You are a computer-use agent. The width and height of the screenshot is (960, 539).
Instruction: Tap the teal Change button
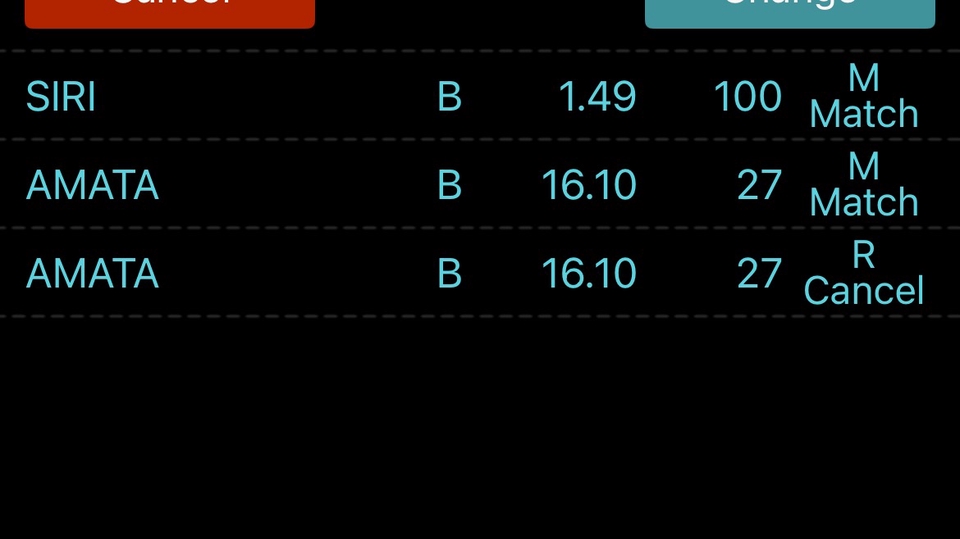point(790,12)
